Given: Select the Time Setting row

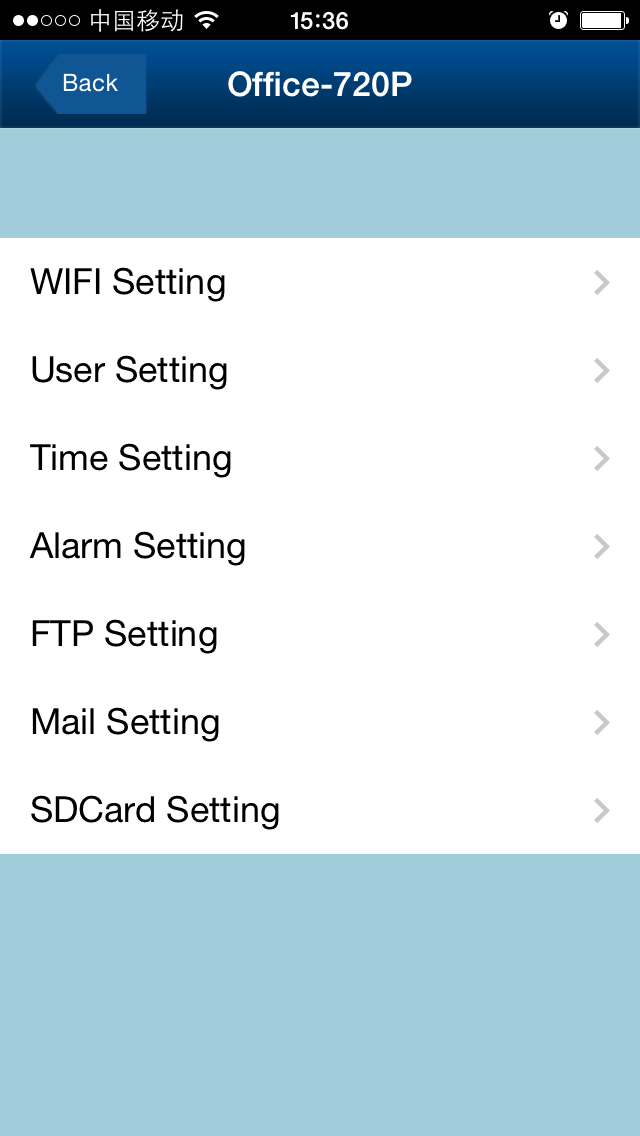Looking at the screenshot, I should 320,458.
